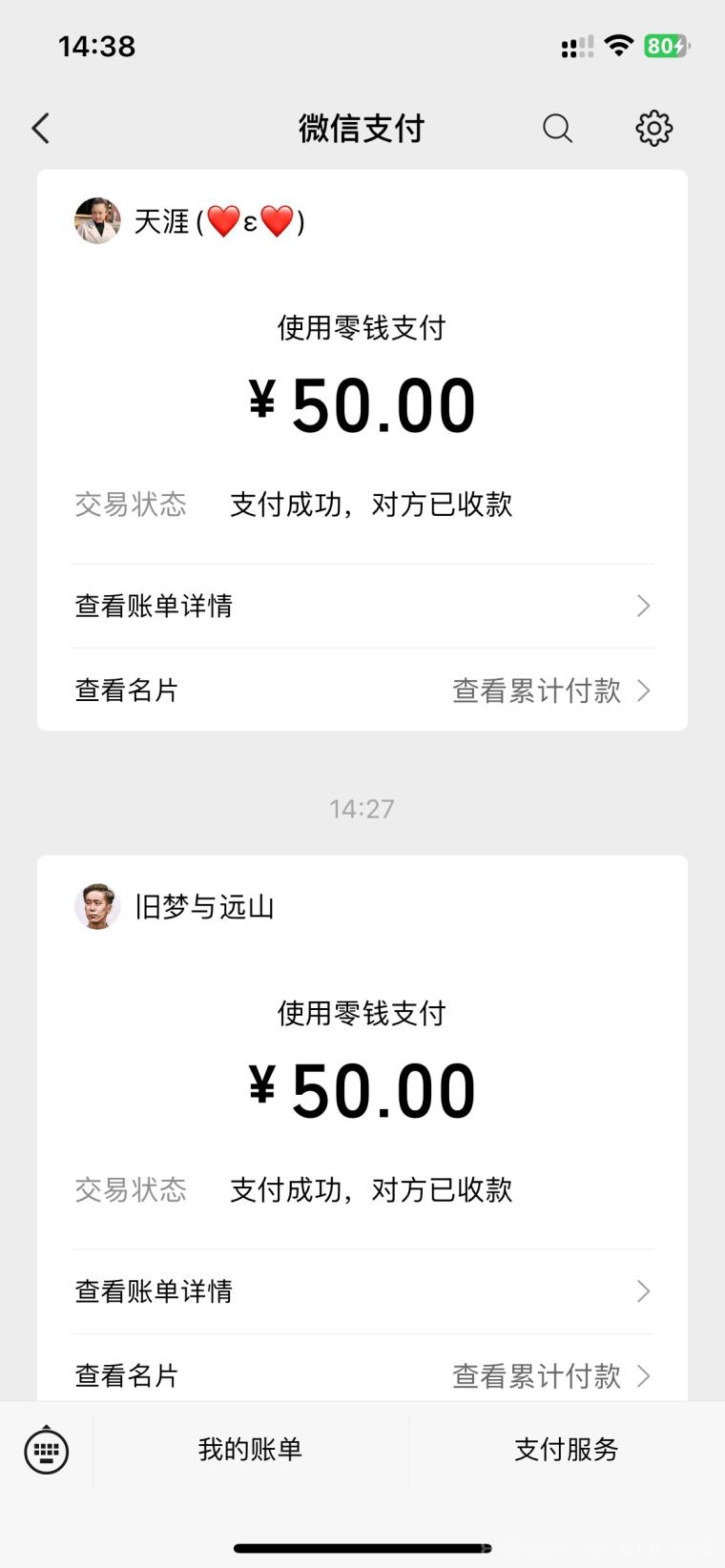Open 支付服务 menu
The image size is (725, 1568).
point(566,1450)
